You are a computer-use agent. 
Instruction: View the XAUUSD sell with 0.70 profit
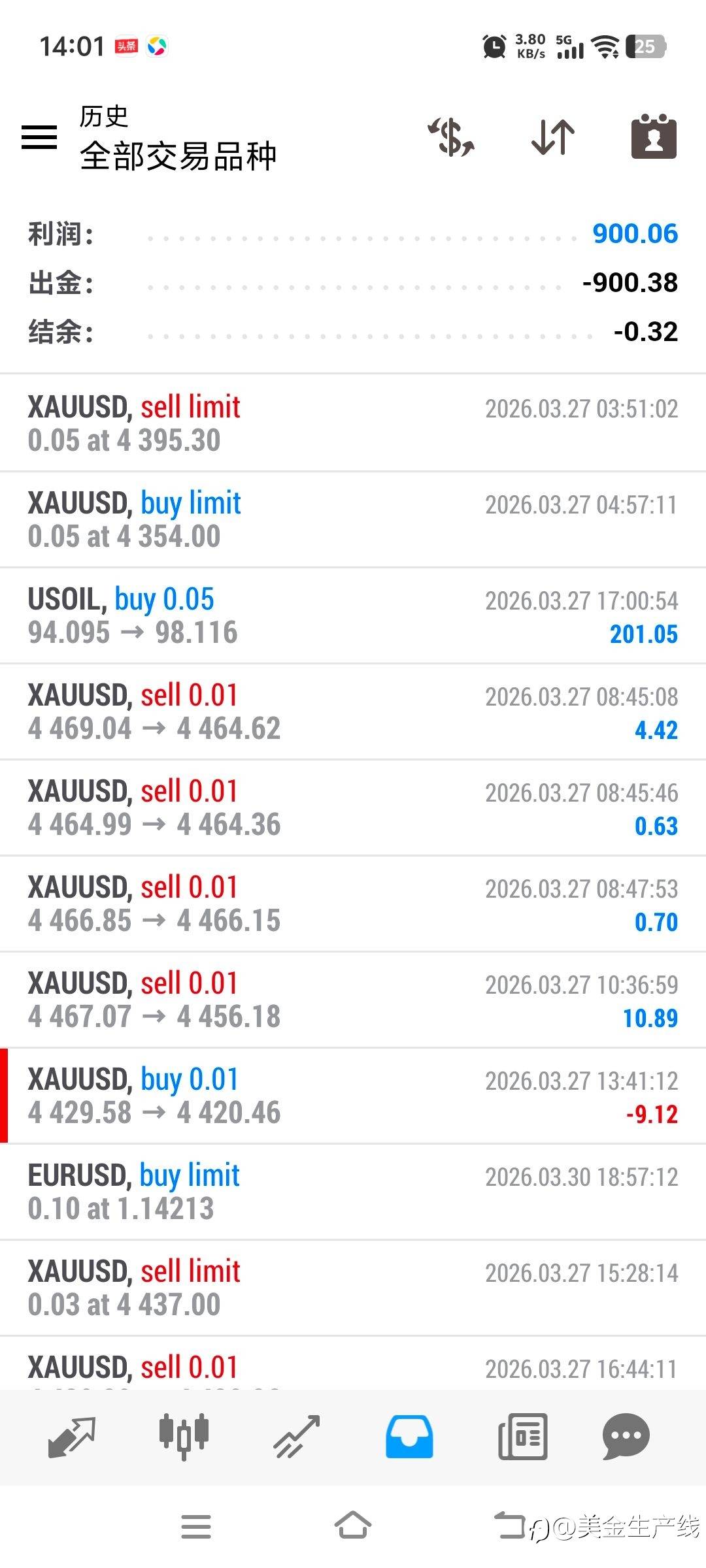click(353, 904)
